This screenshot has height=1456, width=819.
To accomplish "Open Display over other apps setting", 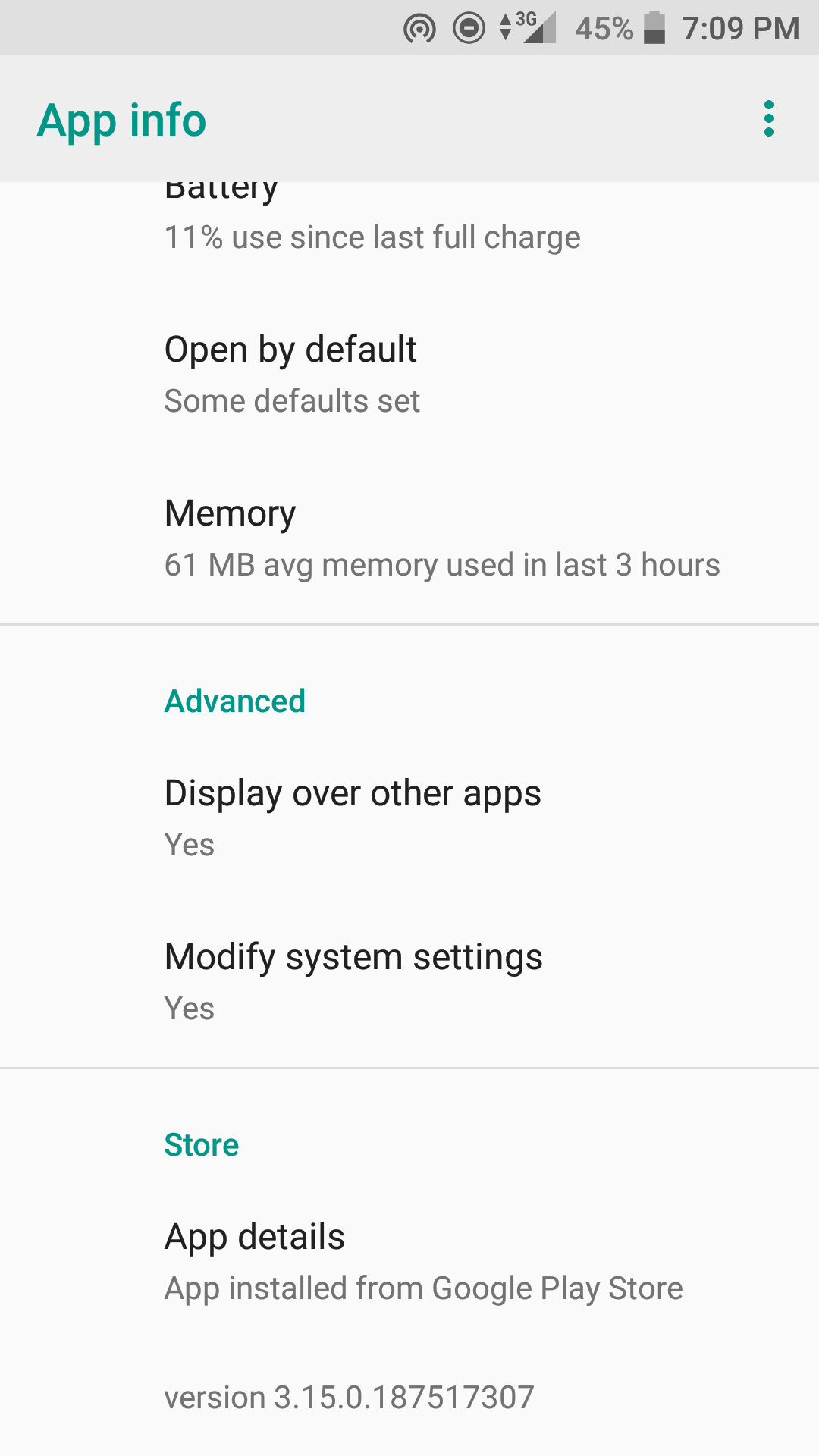I will tap(409, 817).
